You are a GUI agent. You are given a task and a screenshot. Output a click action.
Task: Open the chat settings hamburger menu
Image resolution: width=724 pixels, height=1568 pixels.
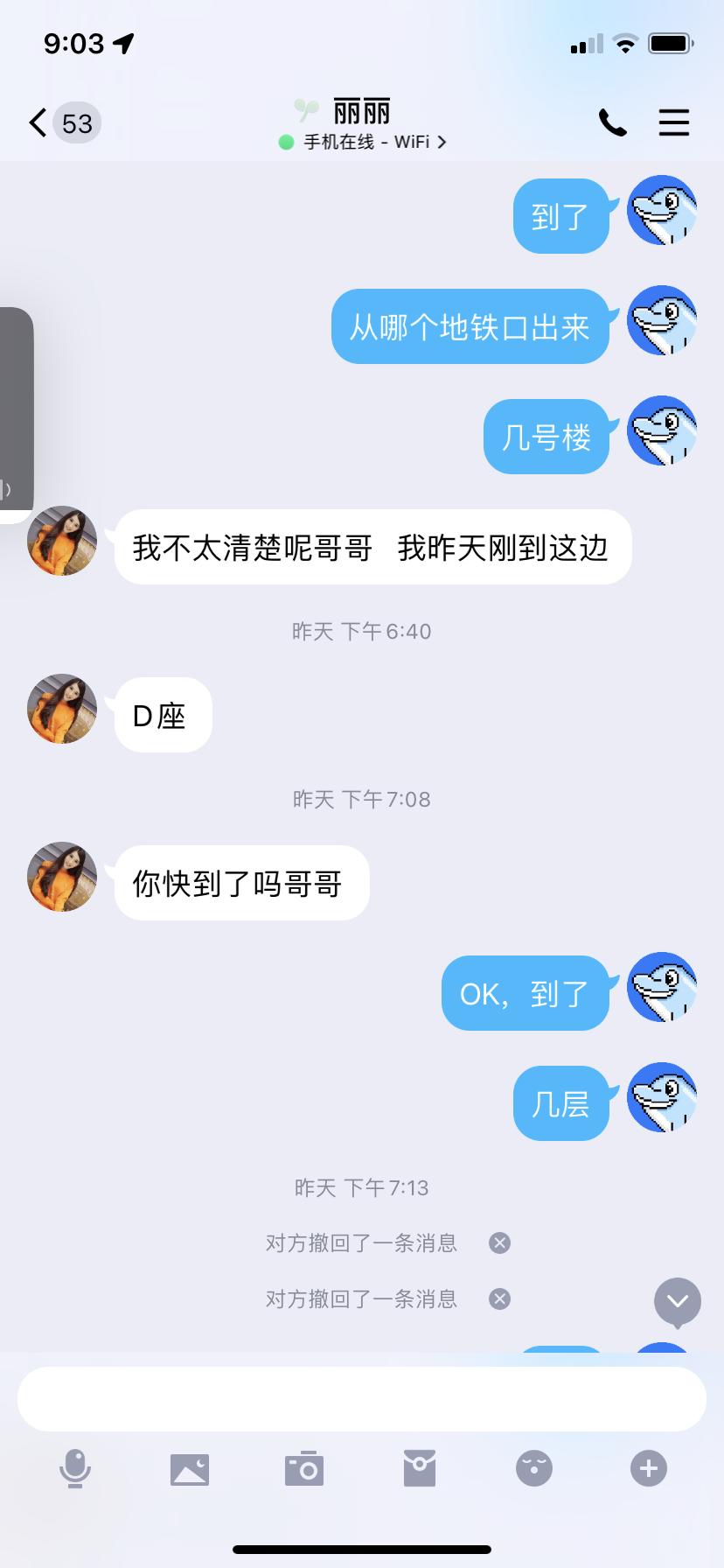pyautogui.click(x=674, y=122)
